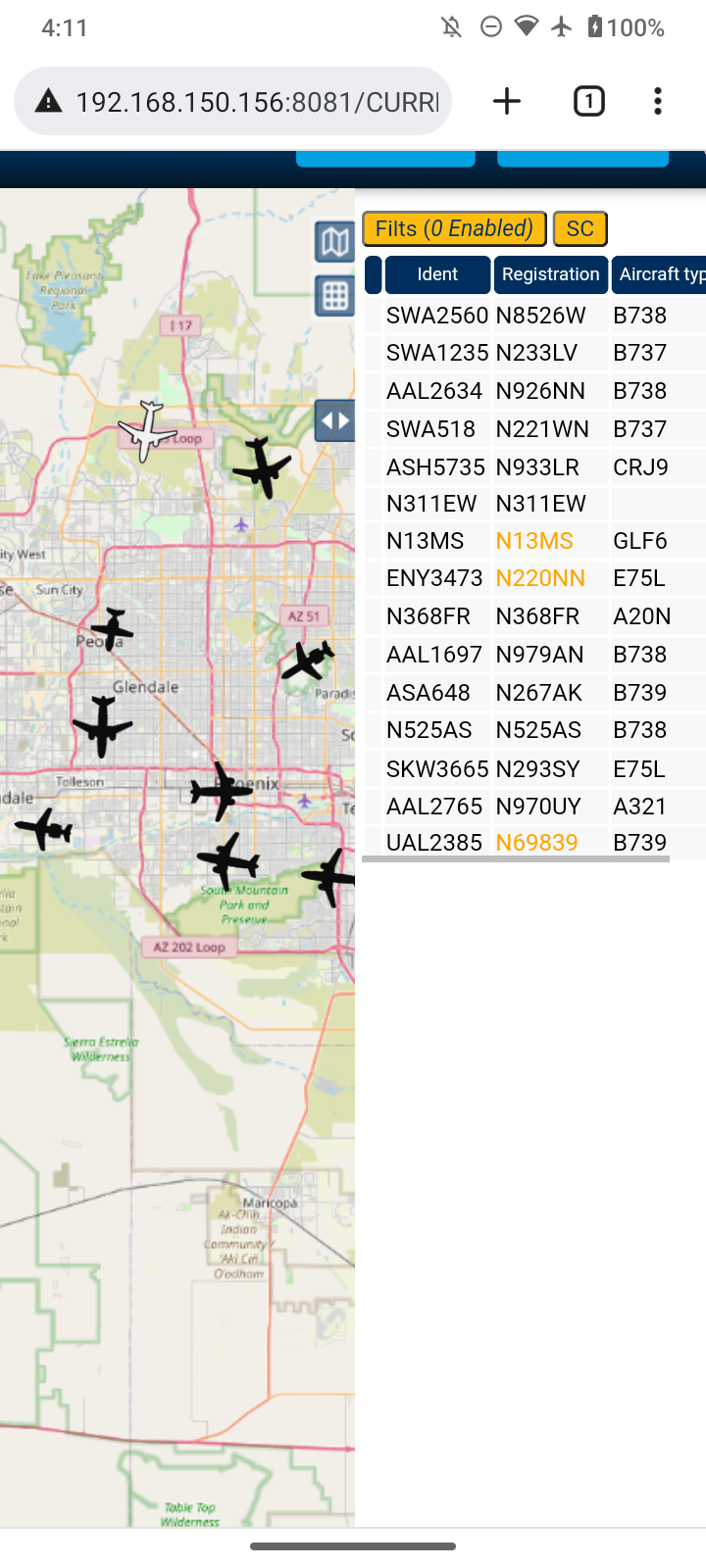Image resolution: width=706 pixels, height=1568 pixels.
Task: Toggle the grid icon on the map
Action: pyautogui.click(x=334, y=295)
